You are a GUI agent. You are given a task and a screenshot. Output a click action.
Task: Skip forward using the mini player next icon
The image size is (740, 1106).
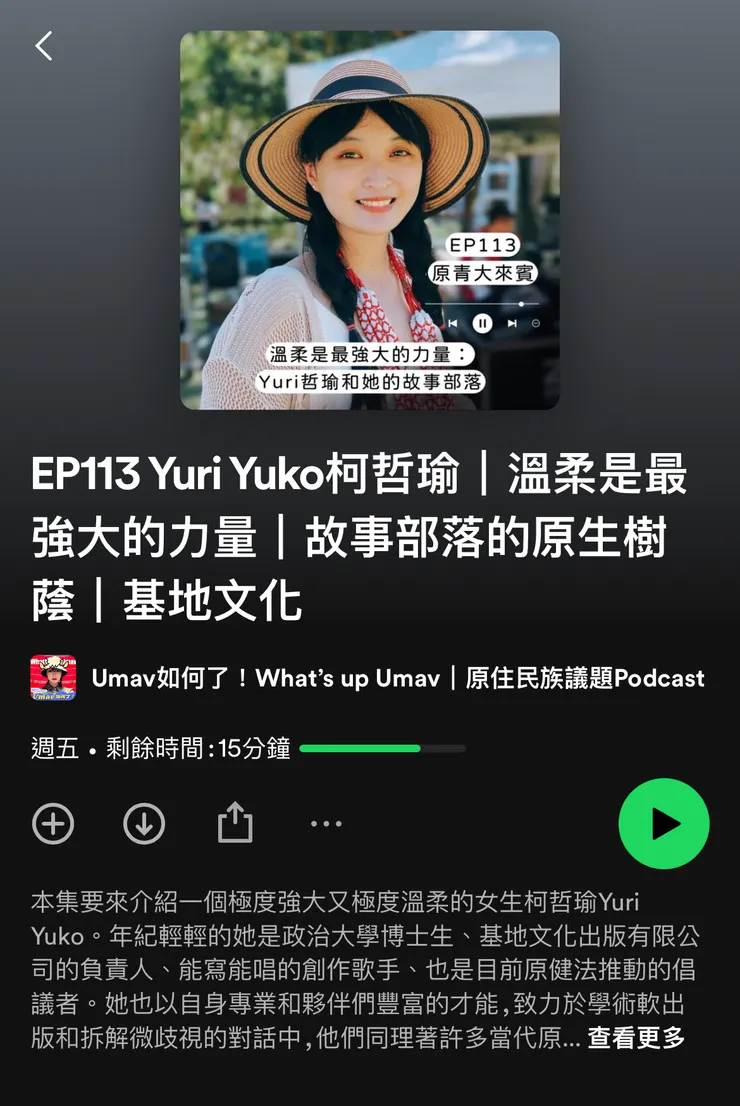[510, 323]
